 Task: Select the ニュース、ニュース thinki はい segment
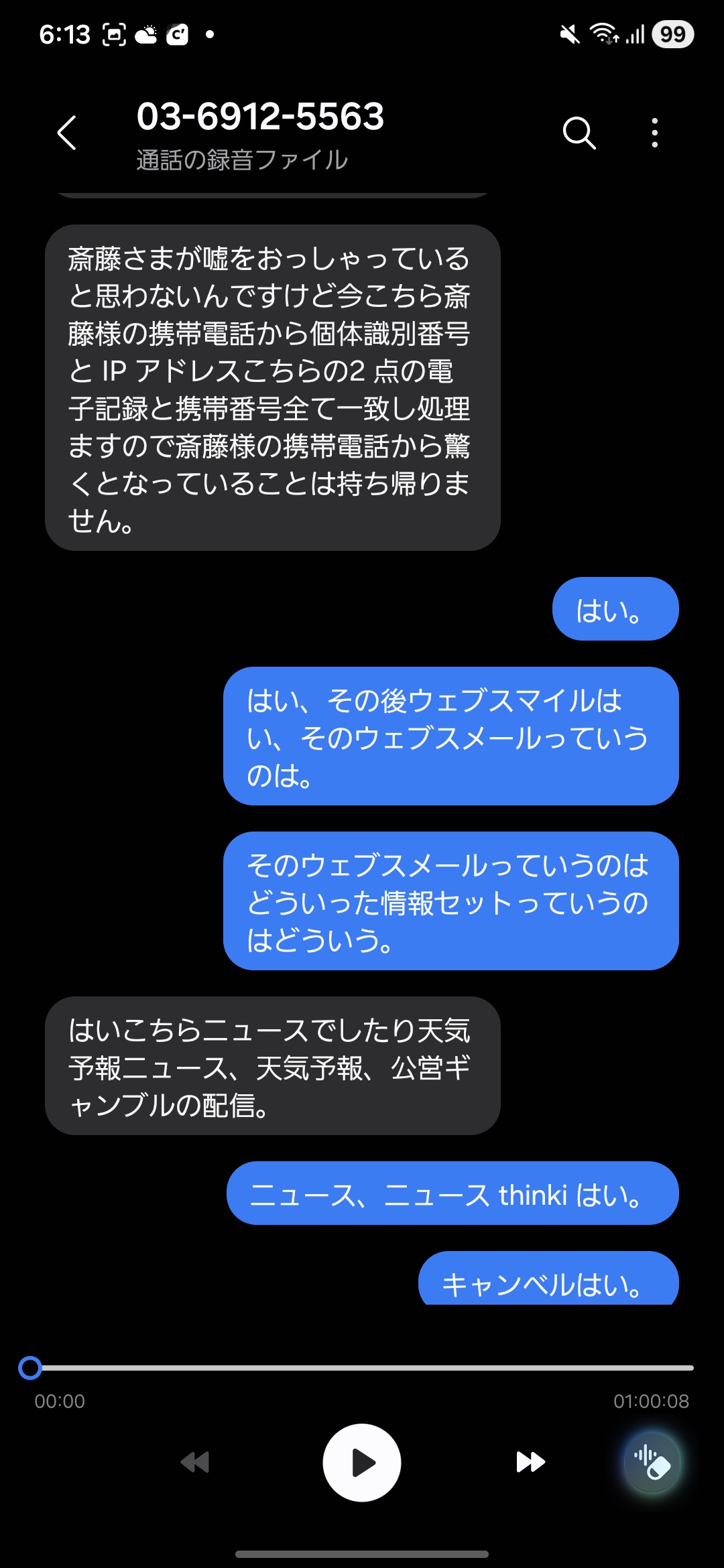click(452, 1193)
